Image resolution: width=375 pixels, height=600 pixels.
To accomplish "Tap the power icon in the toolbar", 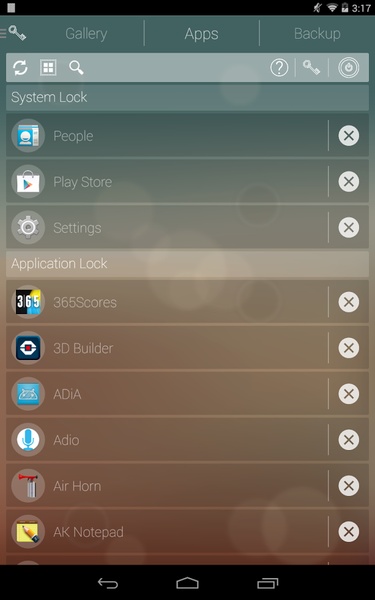I will coord(349,68).
